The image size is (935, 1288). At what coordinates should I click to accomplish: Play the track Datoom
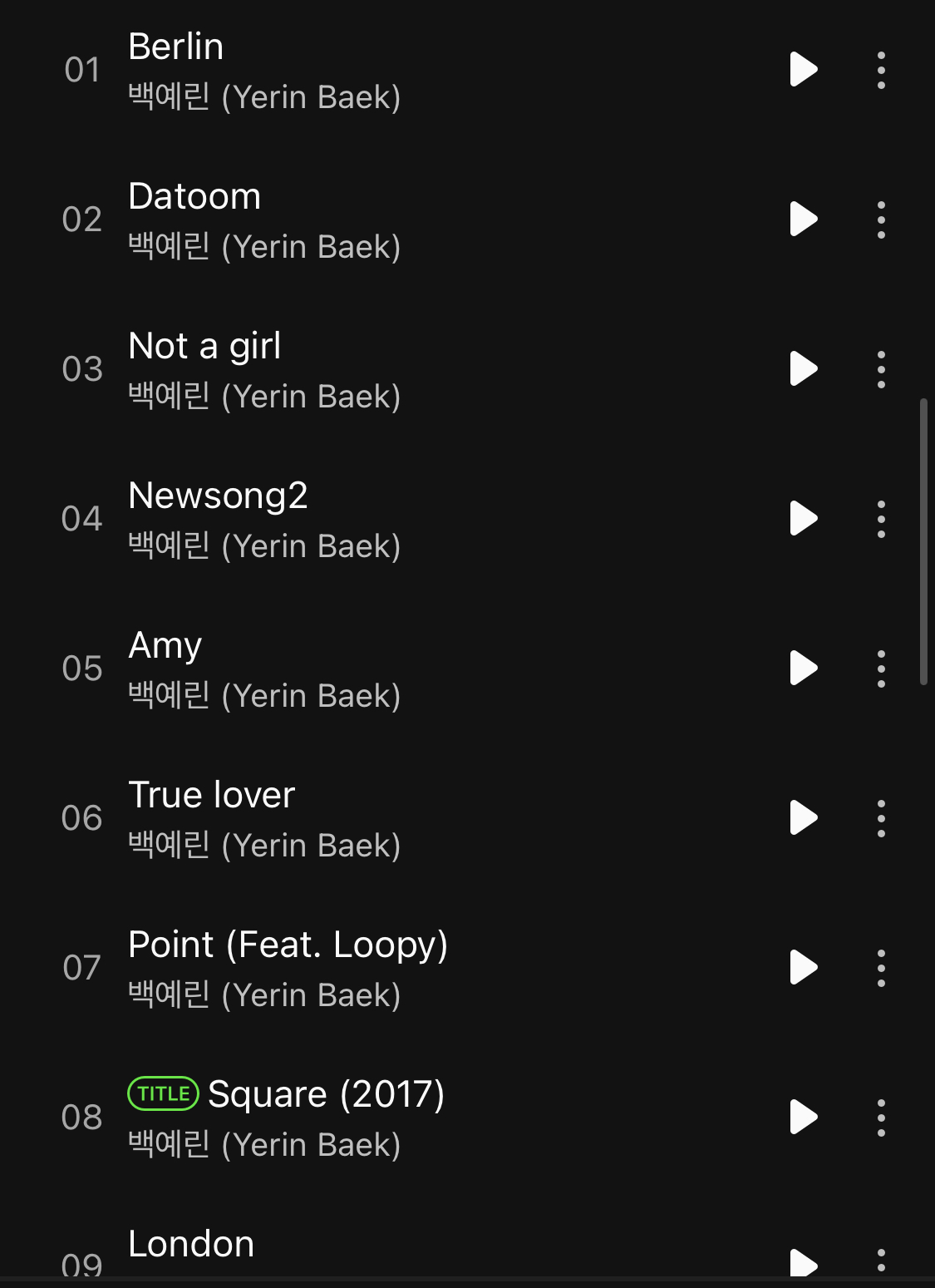click(x=803, y=220)
